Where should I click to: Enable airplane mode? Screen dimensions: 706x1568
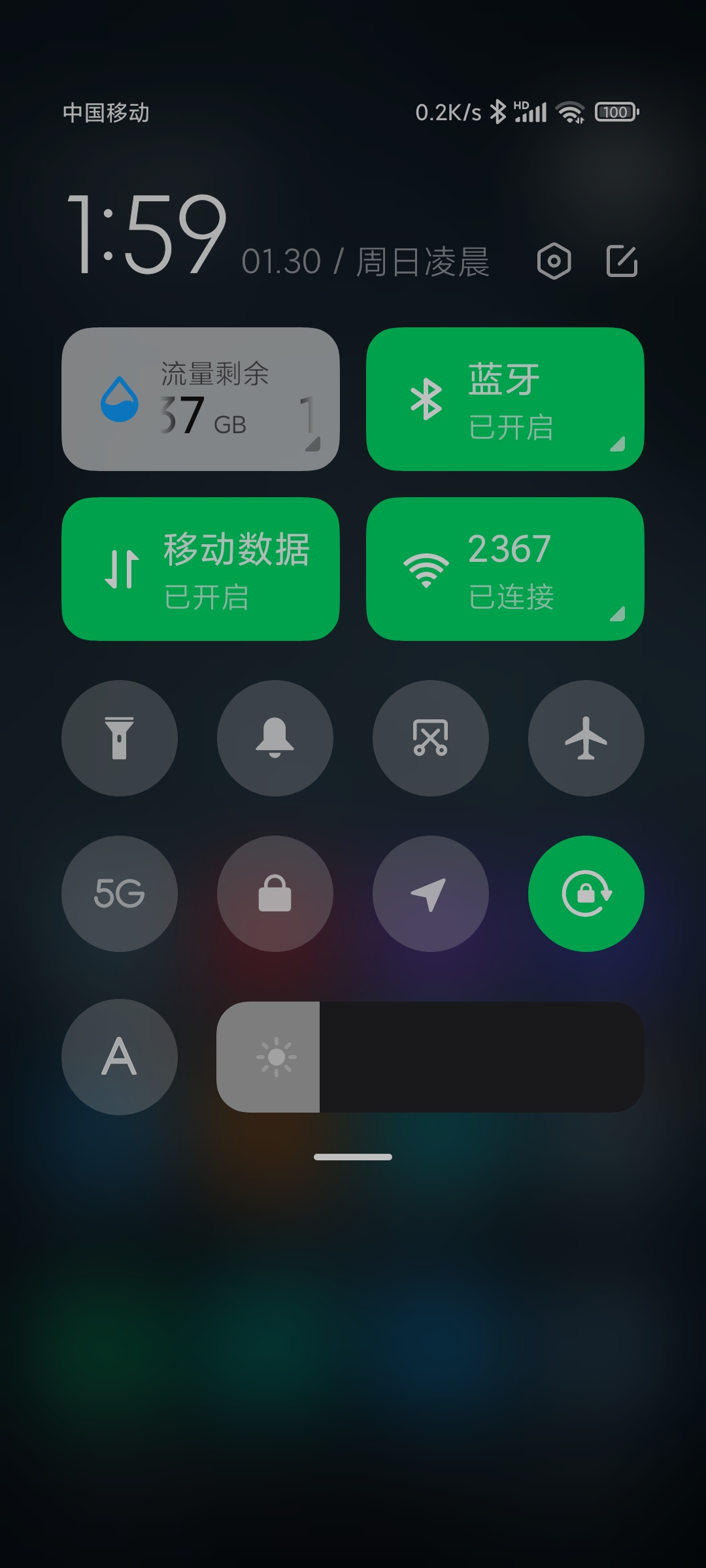click(586, 738)
